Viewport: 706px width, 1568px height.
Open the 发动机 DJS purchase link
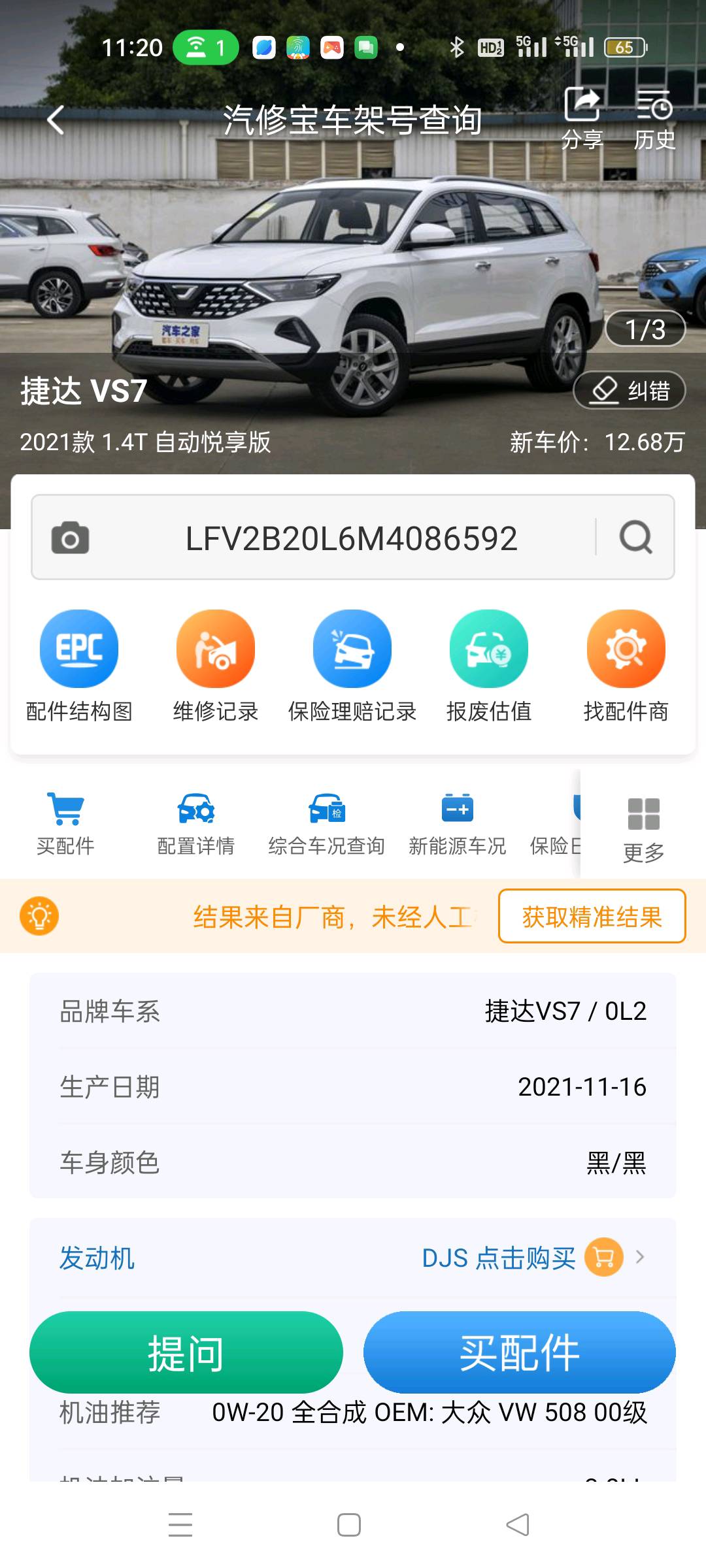click(x=523, y=1257)
